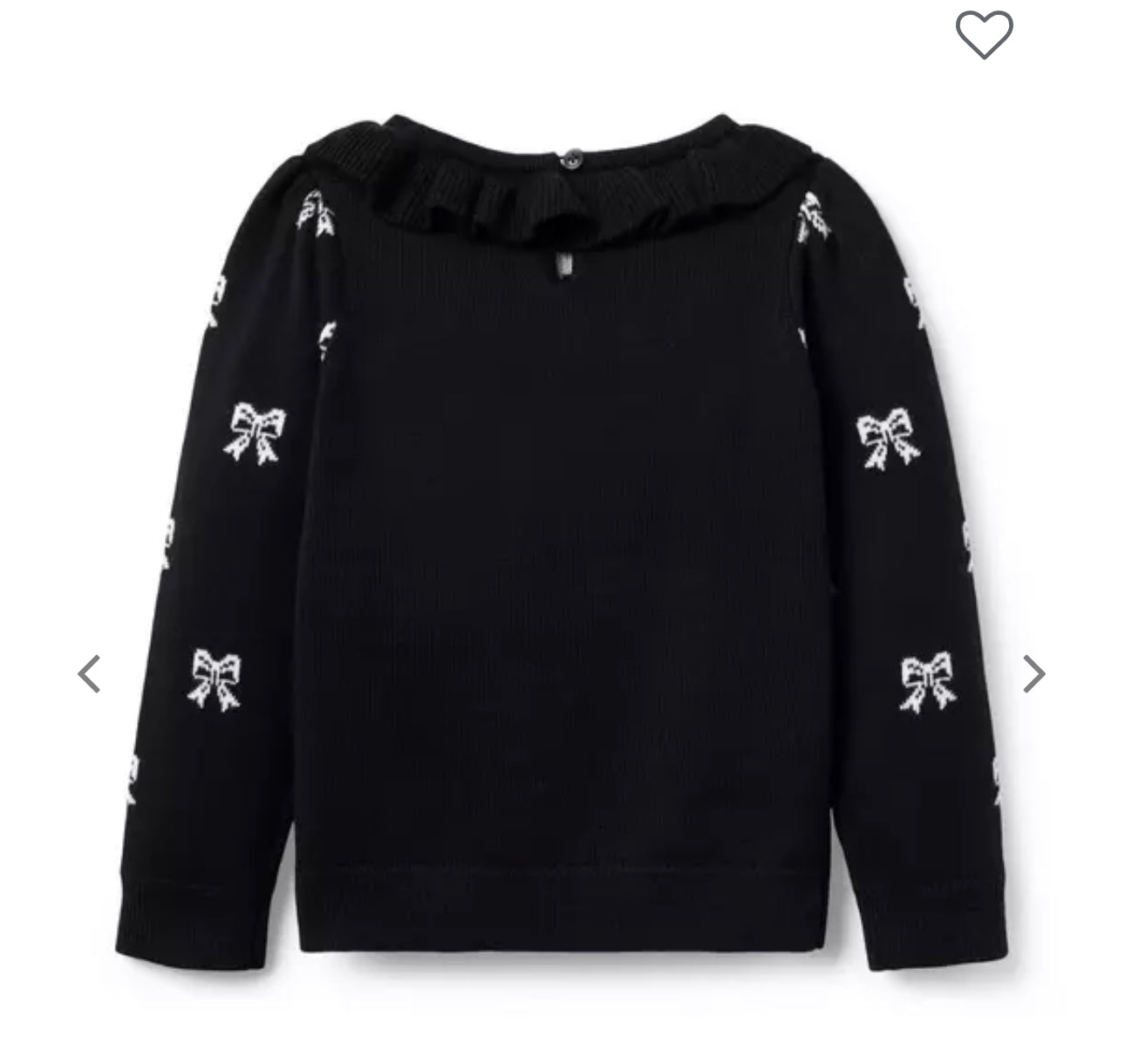Show the next product image

tap(1033, 673)
